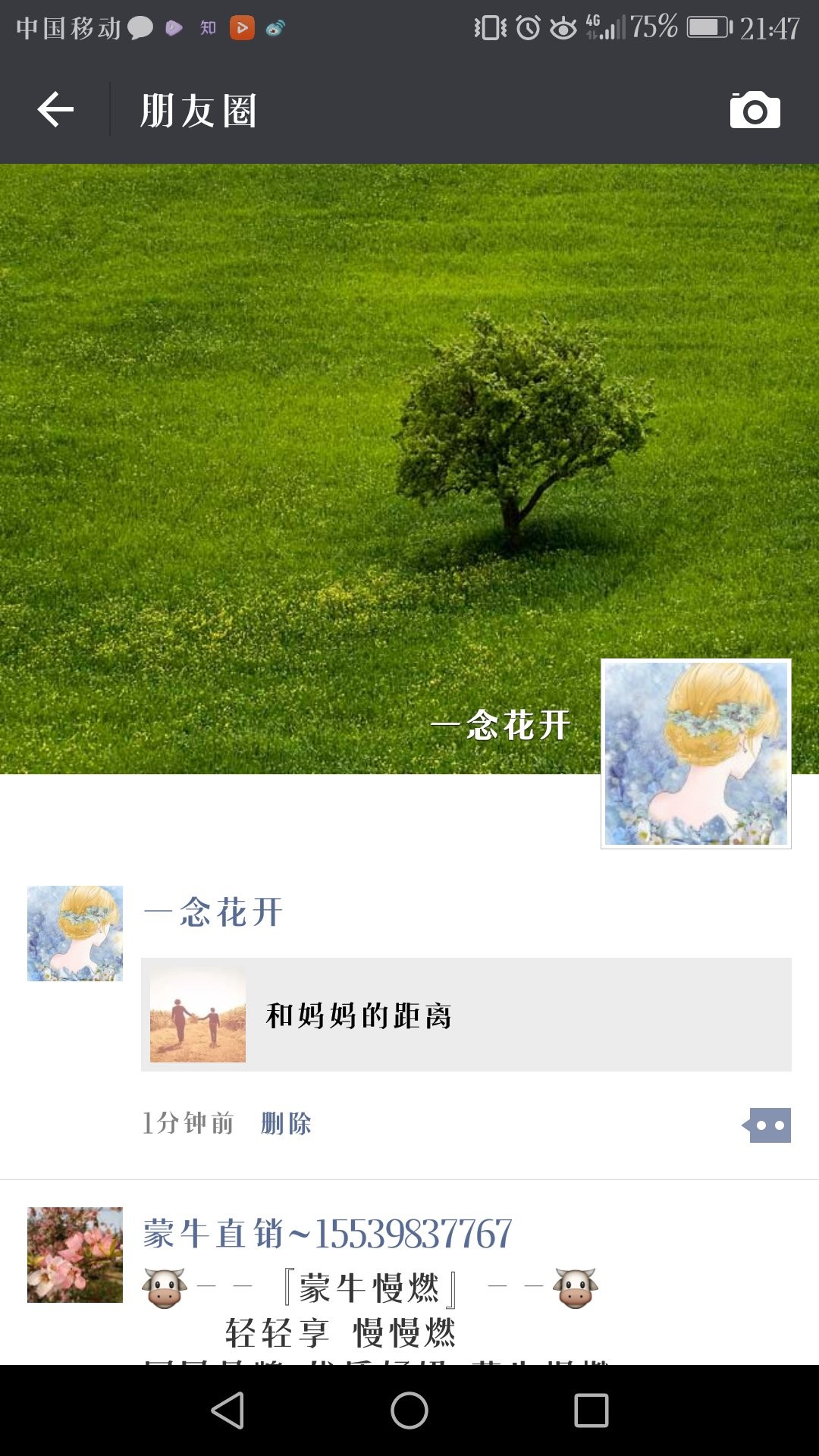Tap the system home button
The width and height of the screenshot is (819, 1456).
[x=409, y=1410]
